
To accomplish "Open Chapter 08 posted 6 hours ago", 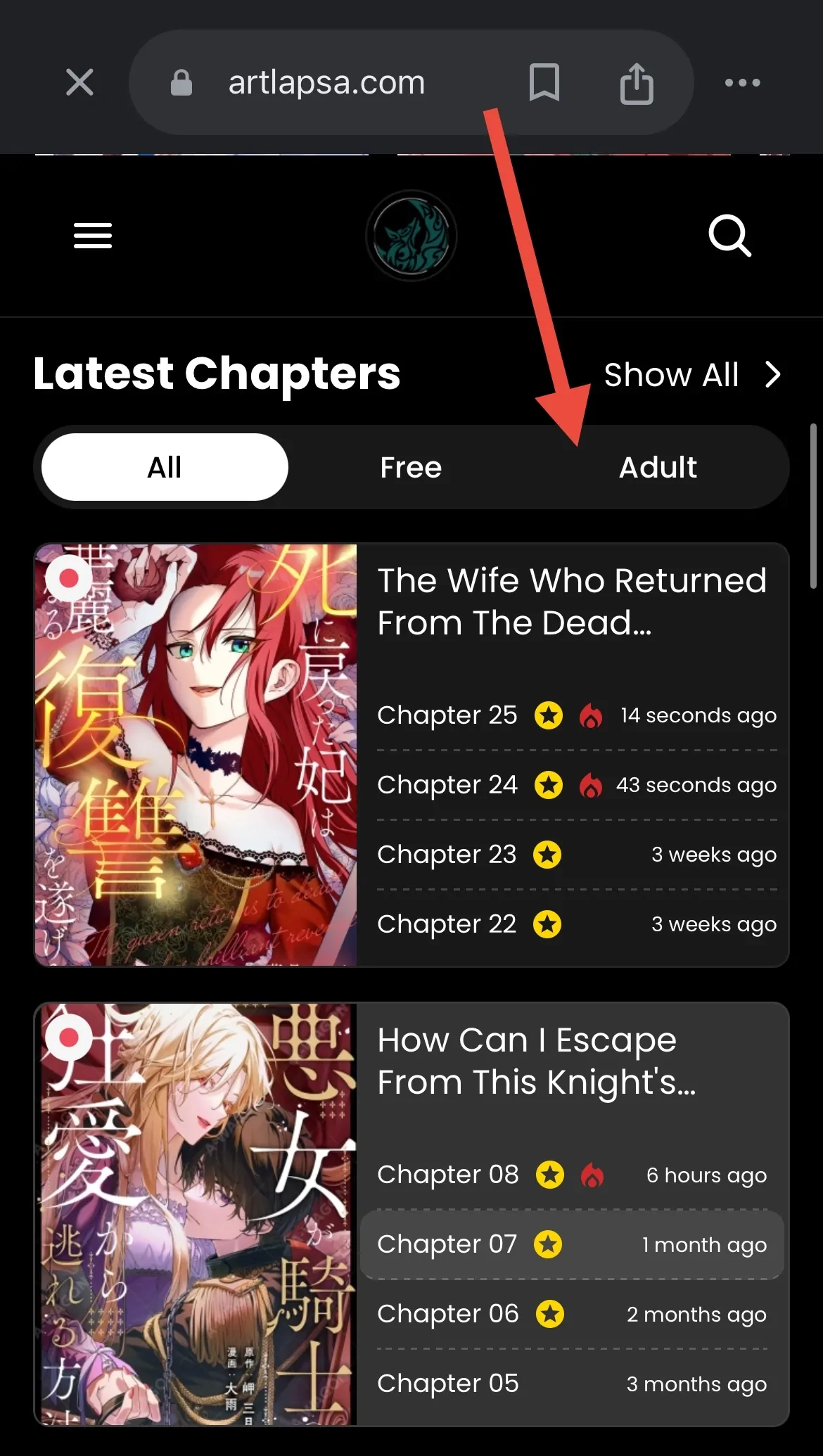I will click(x=448, y=1175).
